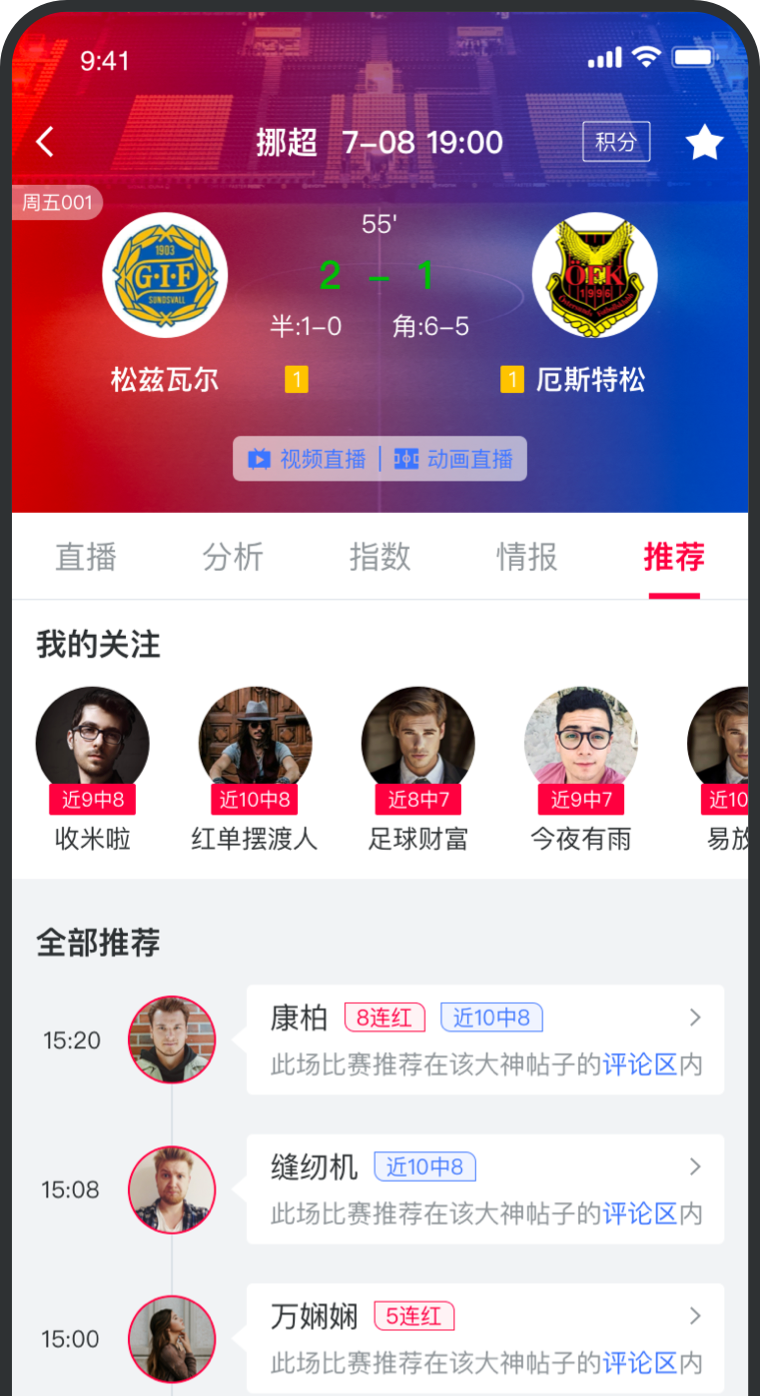Select the 推荐 tab
This screenshot has width=760, height=1396.
tap(674, 557)
